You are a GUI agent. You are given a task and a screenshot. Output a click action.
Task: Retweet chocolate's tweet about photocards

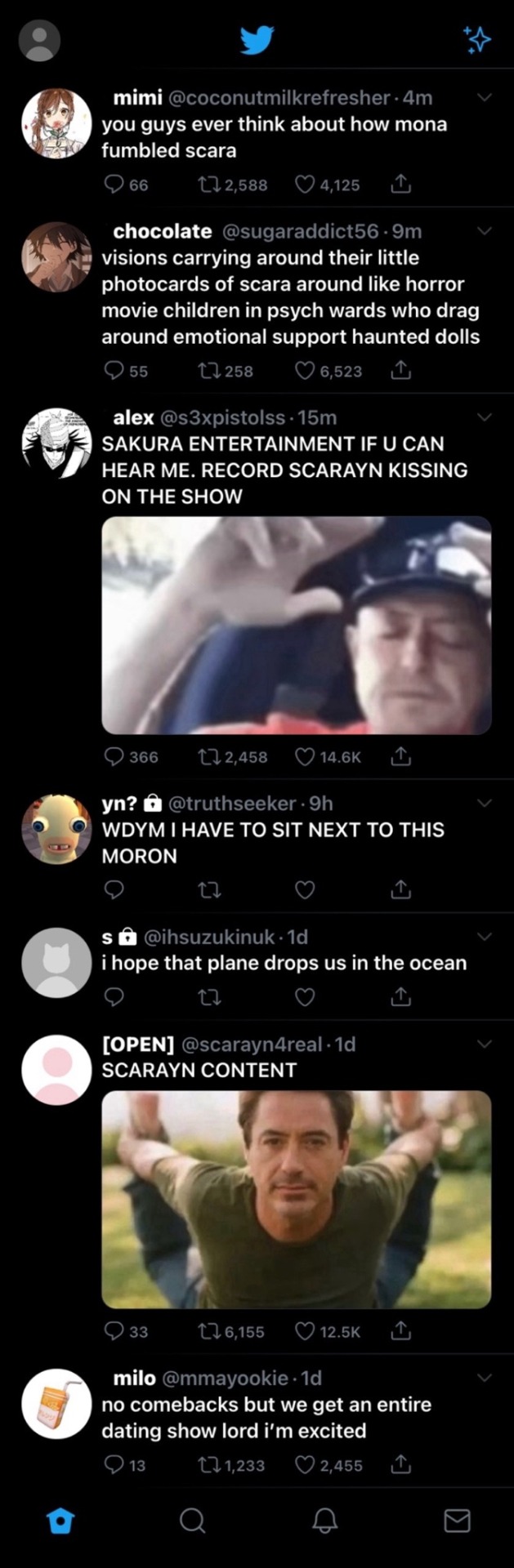tap(209, 372)
